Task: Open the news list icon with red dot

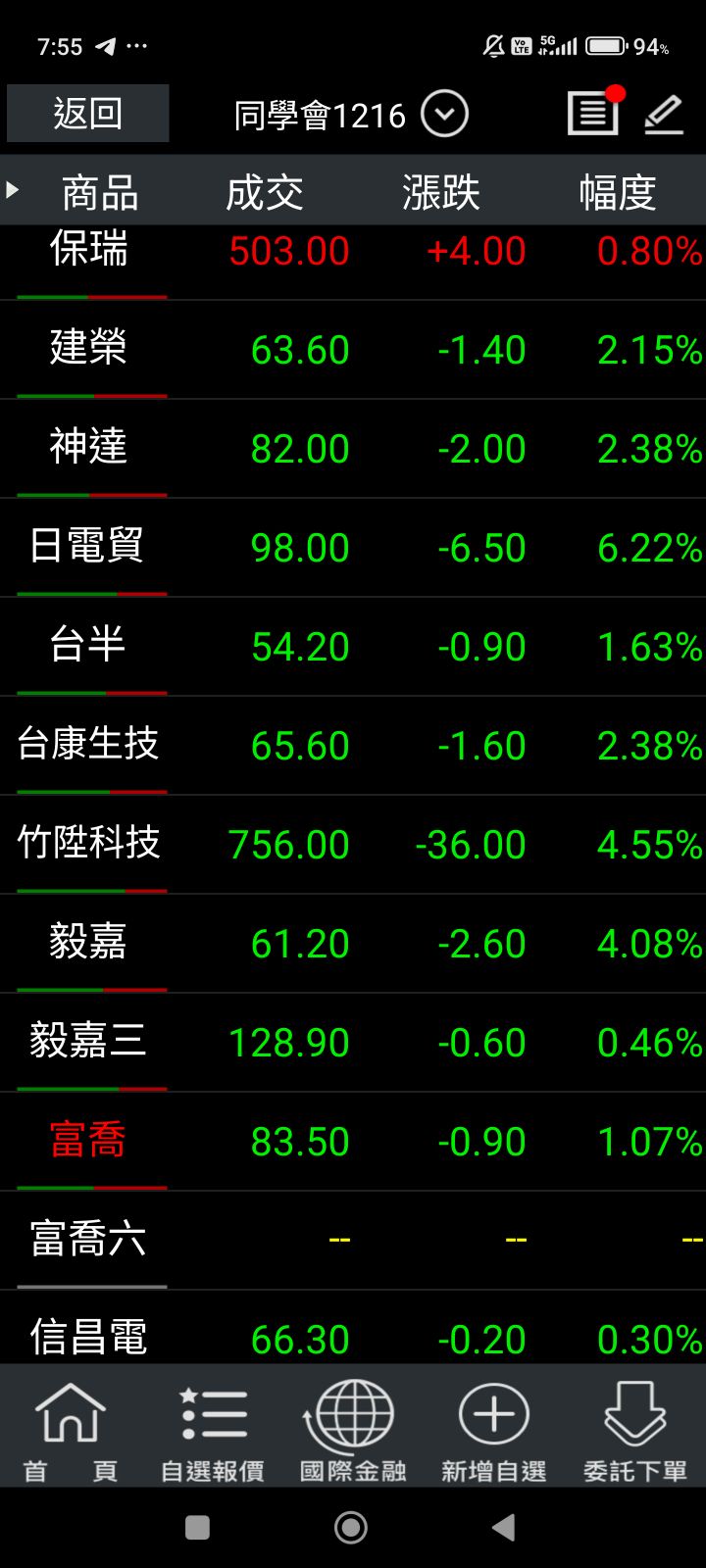Action: click(593, 114)
